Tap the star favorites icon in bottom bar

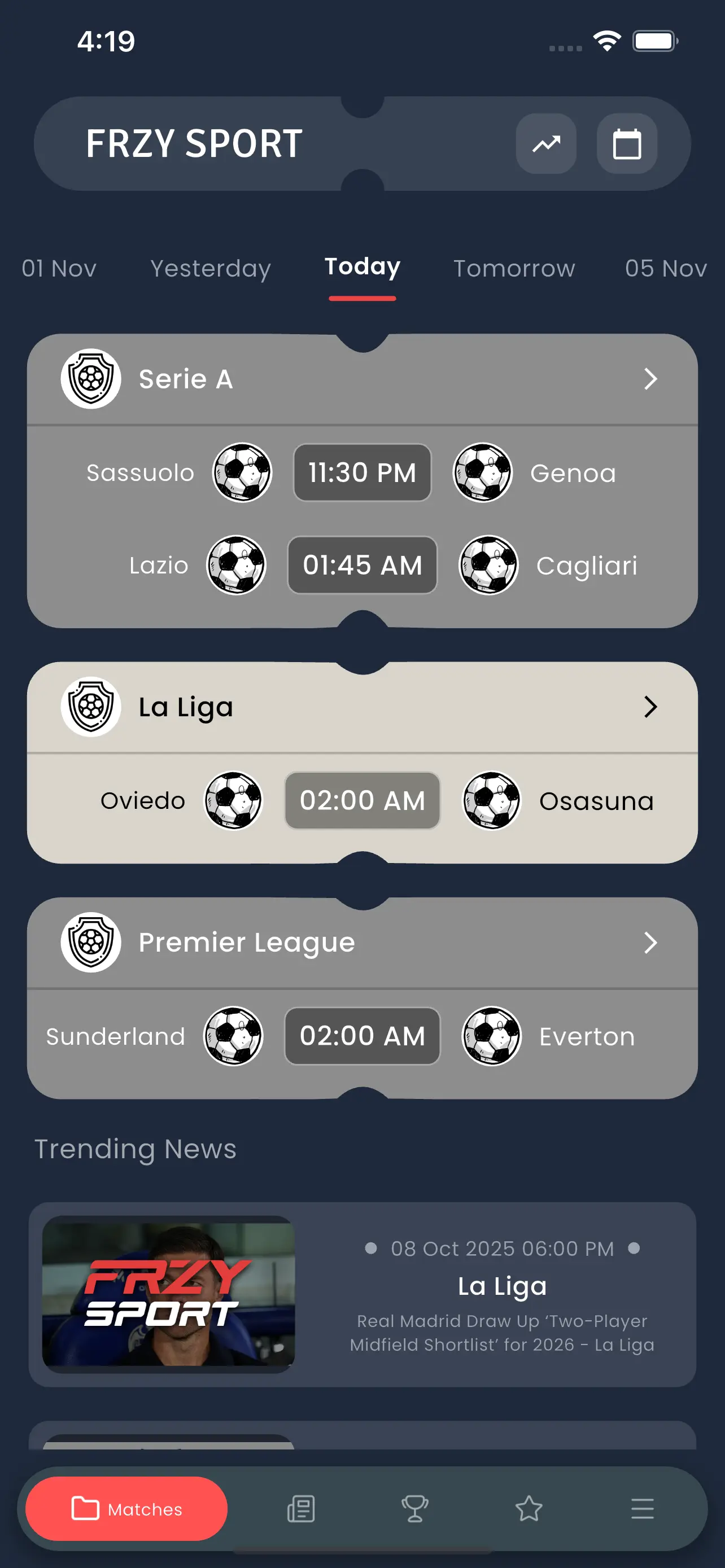[529, 1508]
